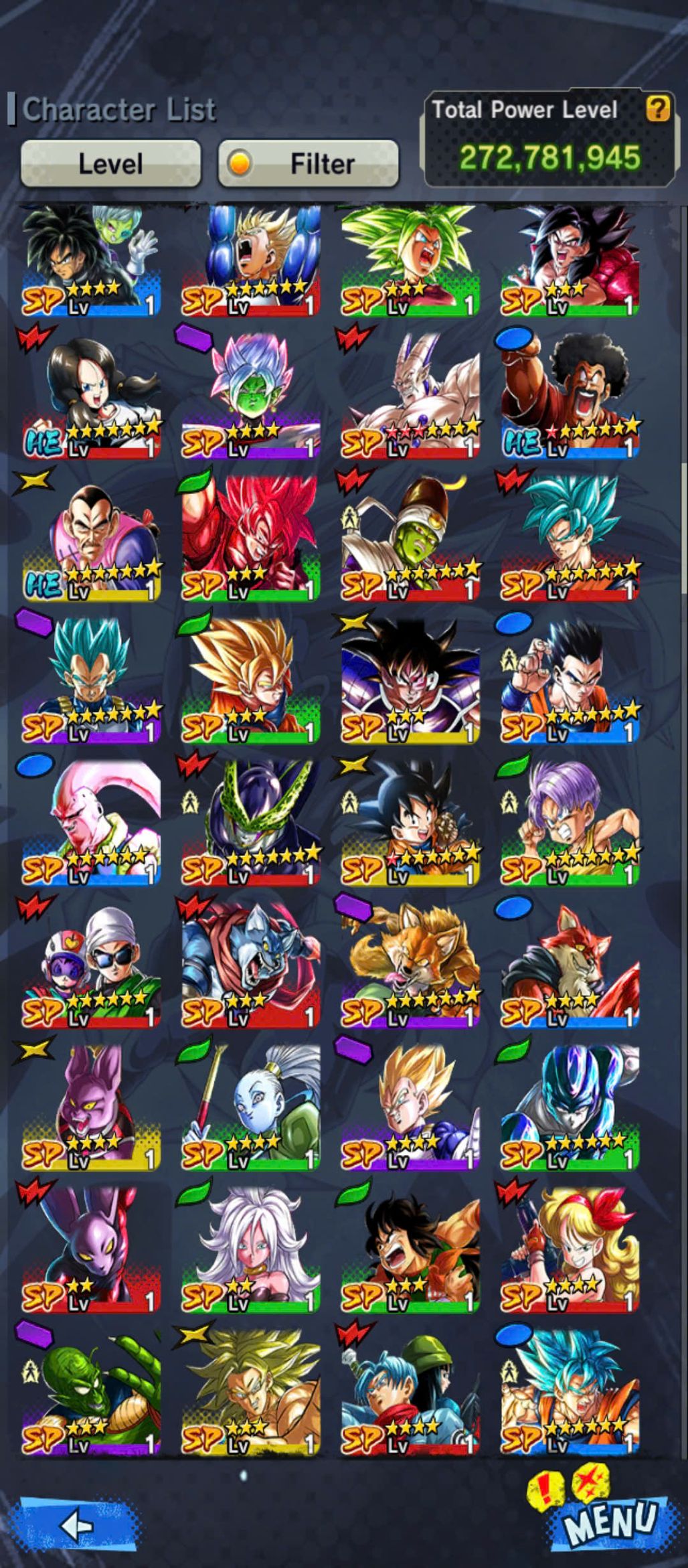This screenshot has width=688, height=1568.
Task: Select the Tao Pai Pai HE card
Action: pos(92,537)
